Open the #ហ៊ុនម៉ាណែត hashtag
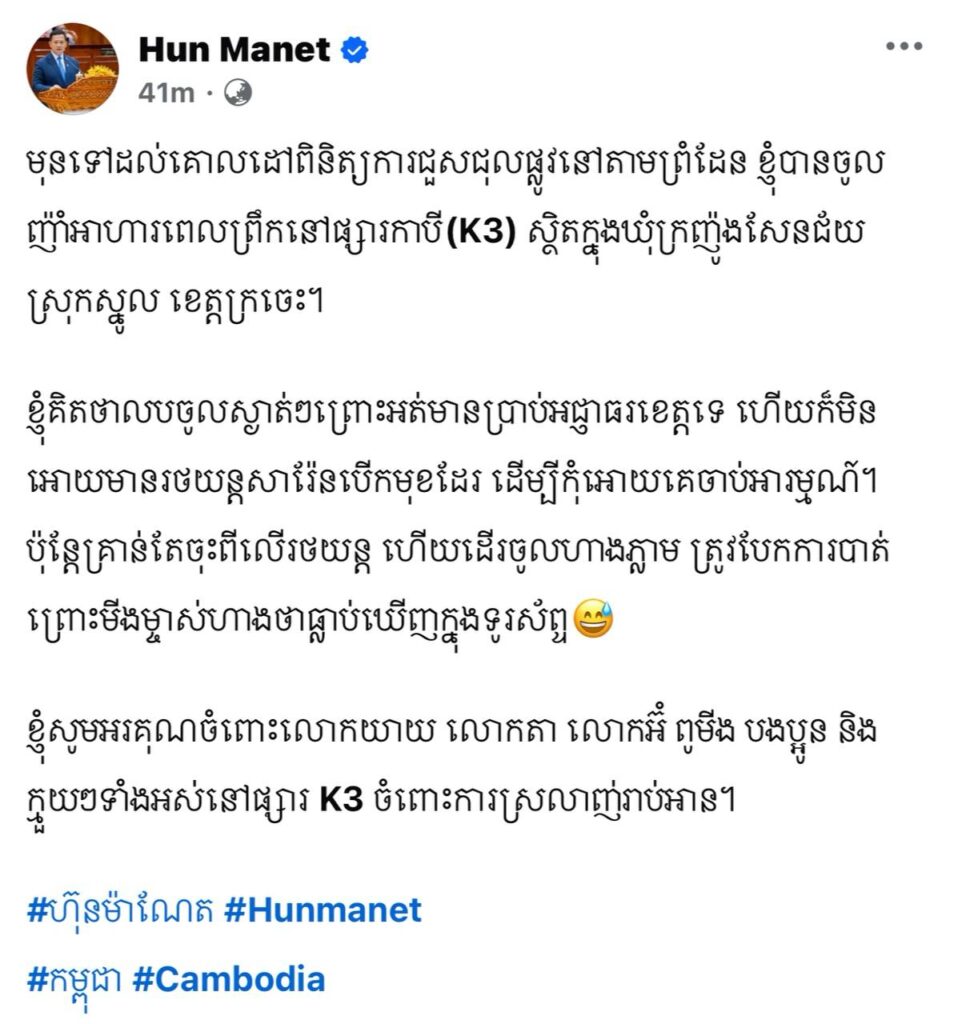Viewport: 954px width, 1024px height. 118,910
